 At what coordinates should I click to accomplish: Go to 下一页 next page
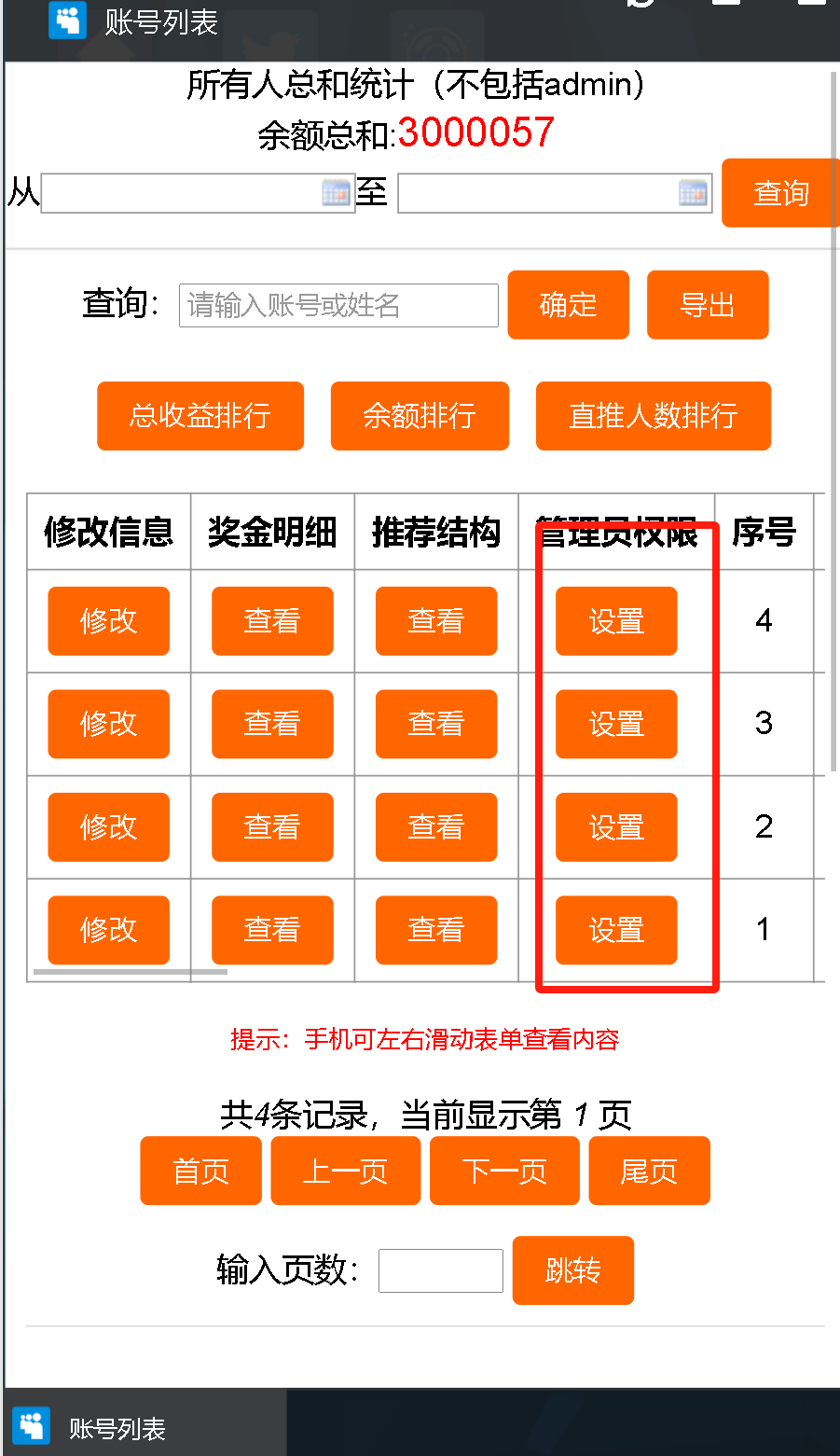(x=504, y=1171)
